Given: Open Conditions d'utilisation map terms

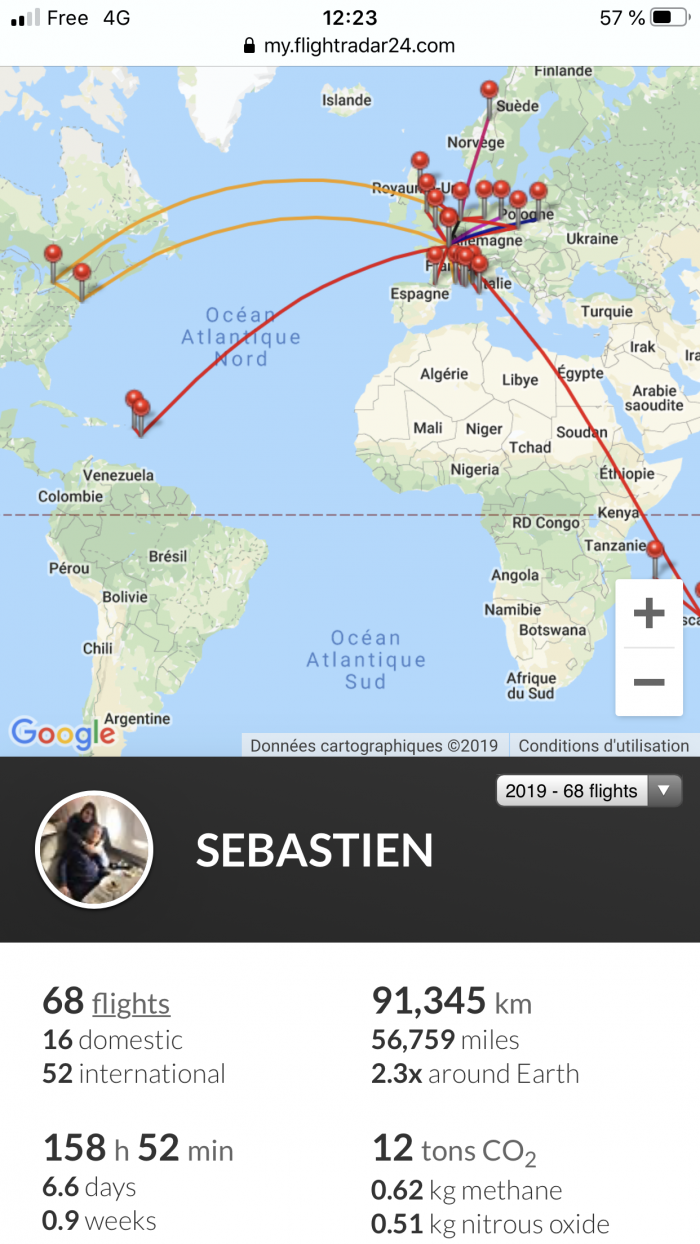Looking at the screenshot, I should (x=603, y=745).
